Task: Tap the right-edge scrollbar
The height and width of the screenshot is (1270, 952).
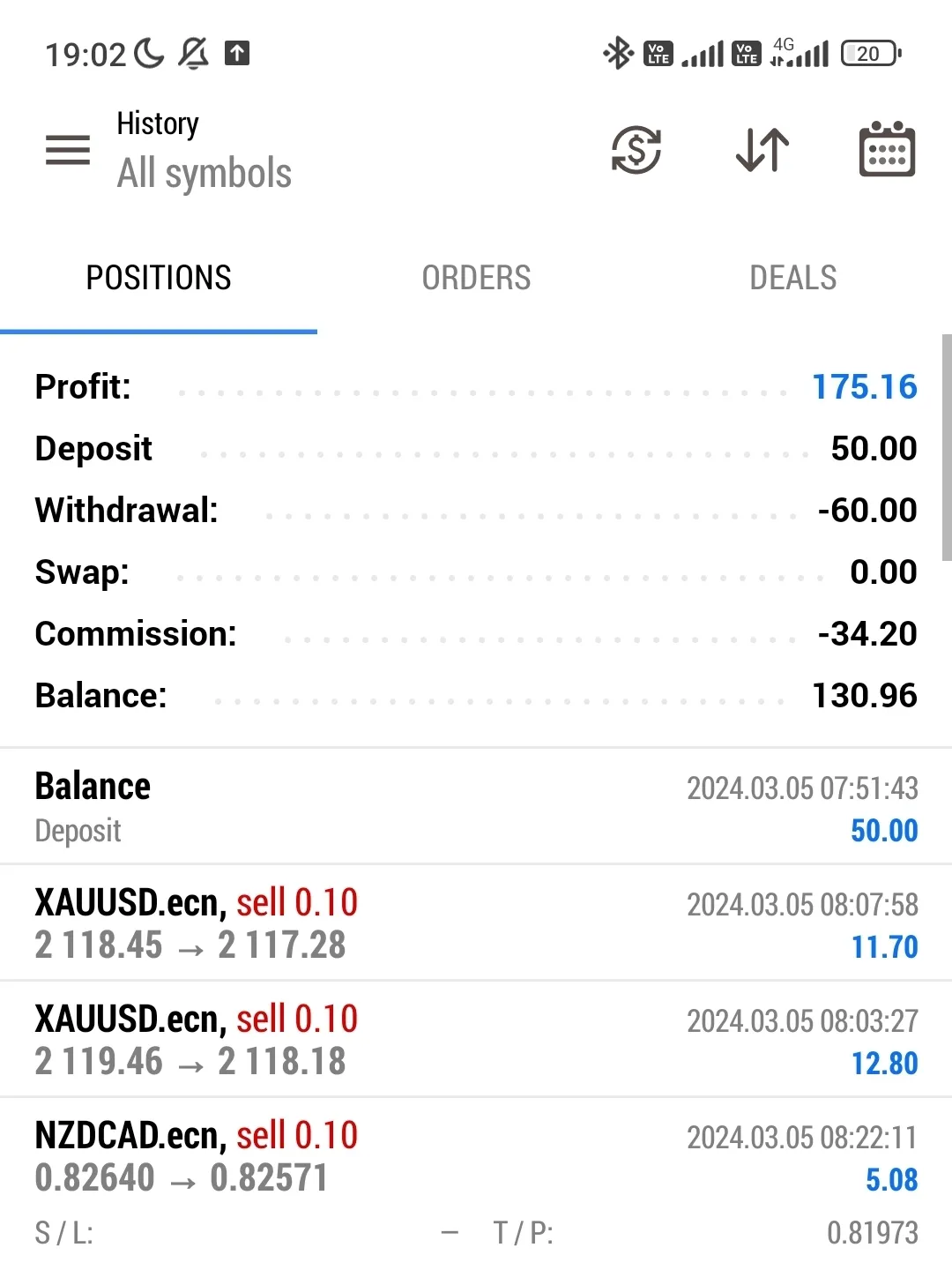Action: pos(946,441)
